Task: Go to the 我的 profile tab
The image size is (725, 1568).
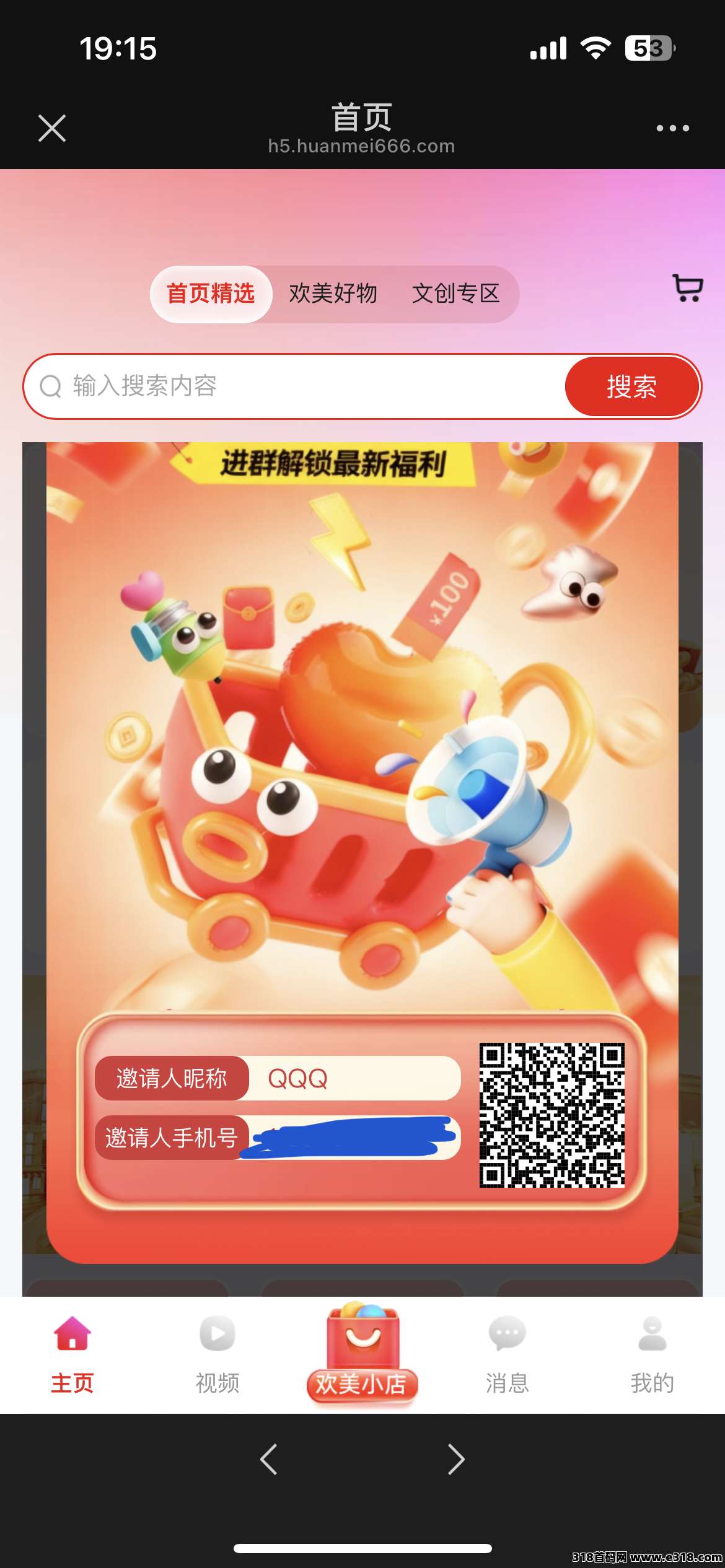Action: tap(652, 1353)
